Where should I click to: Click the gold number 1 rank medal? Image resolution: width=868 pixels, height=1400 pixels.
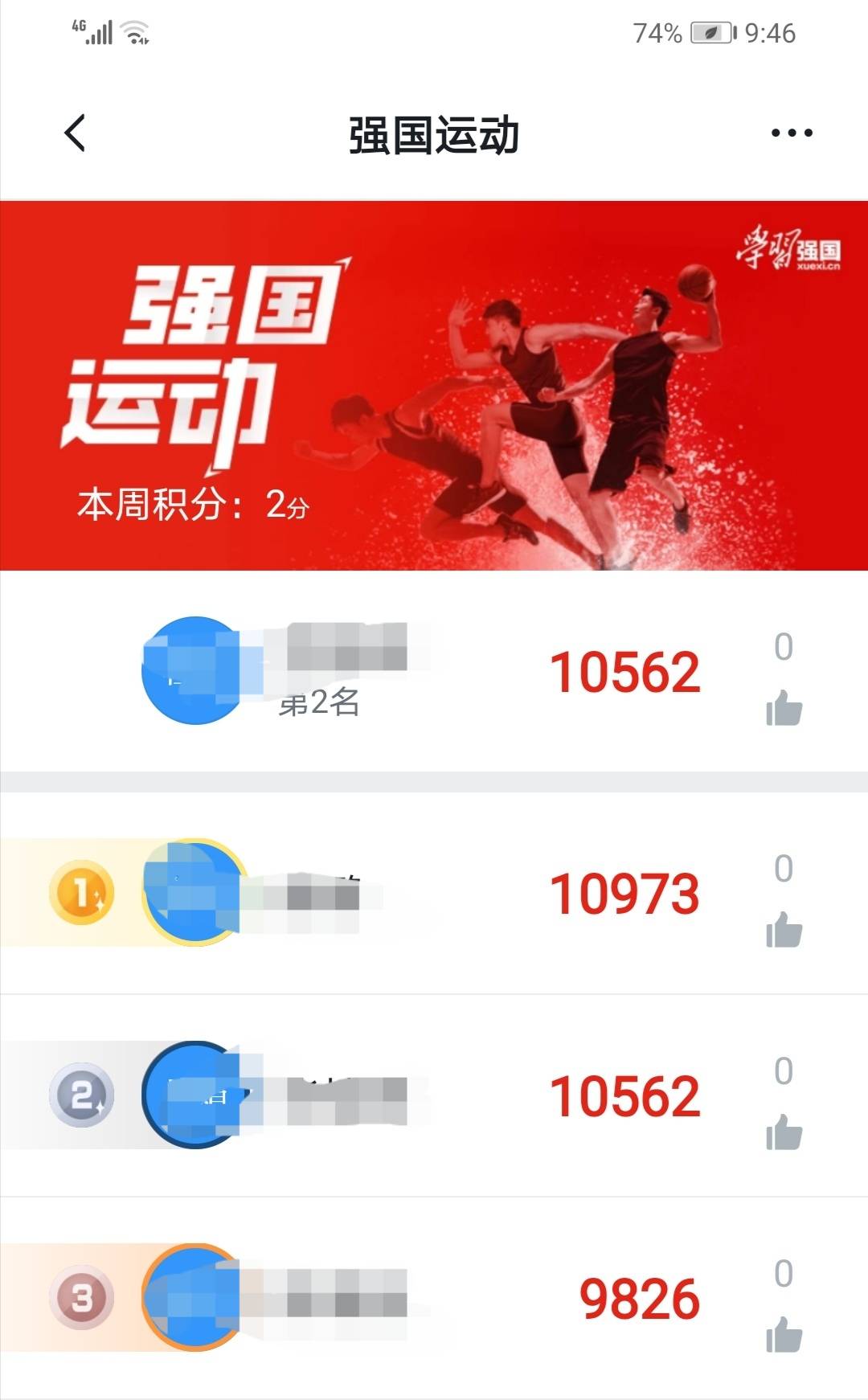[x=84, y=892]
